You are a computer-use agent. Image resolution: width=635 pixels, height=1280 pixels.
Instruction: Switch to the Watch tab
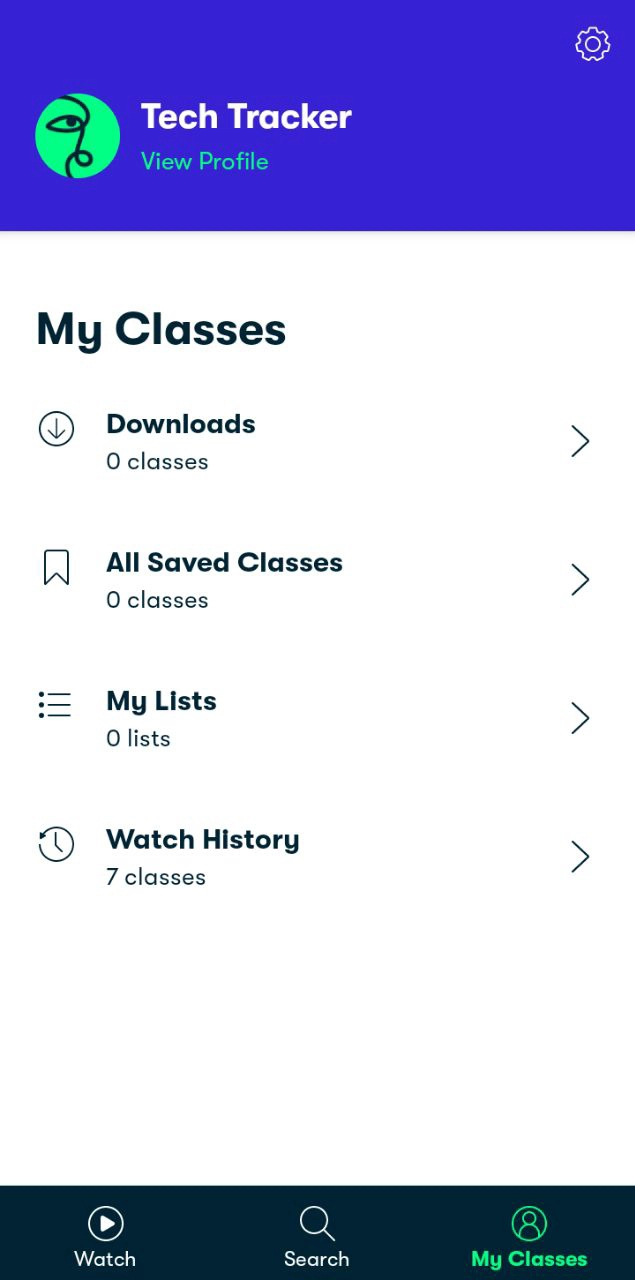[105, 1235]
